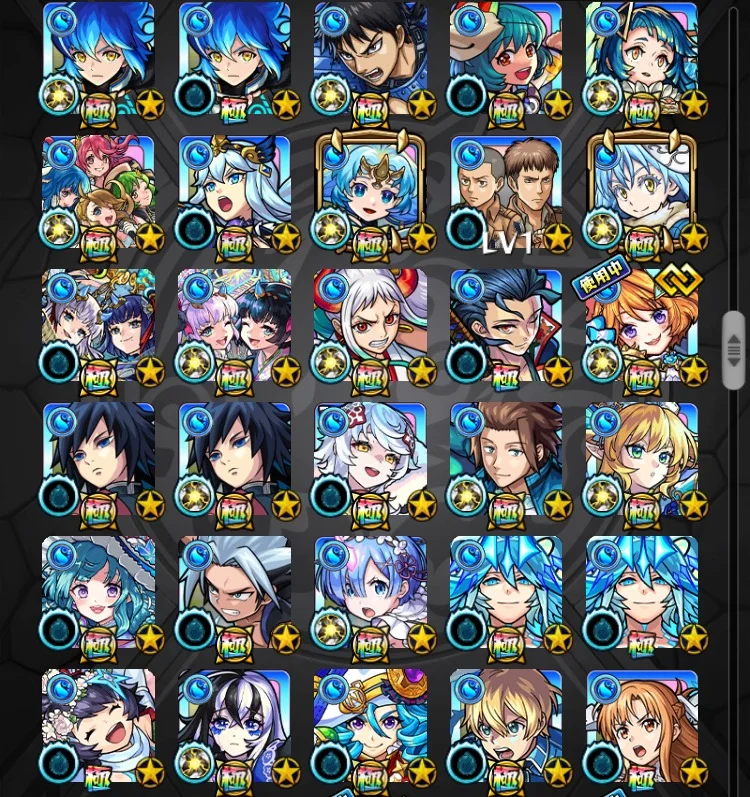Pick the teal-haired girl with purple eyes
Image resolution: width=750 pixels, height=797 pixels.
click(x=98, y=593)
